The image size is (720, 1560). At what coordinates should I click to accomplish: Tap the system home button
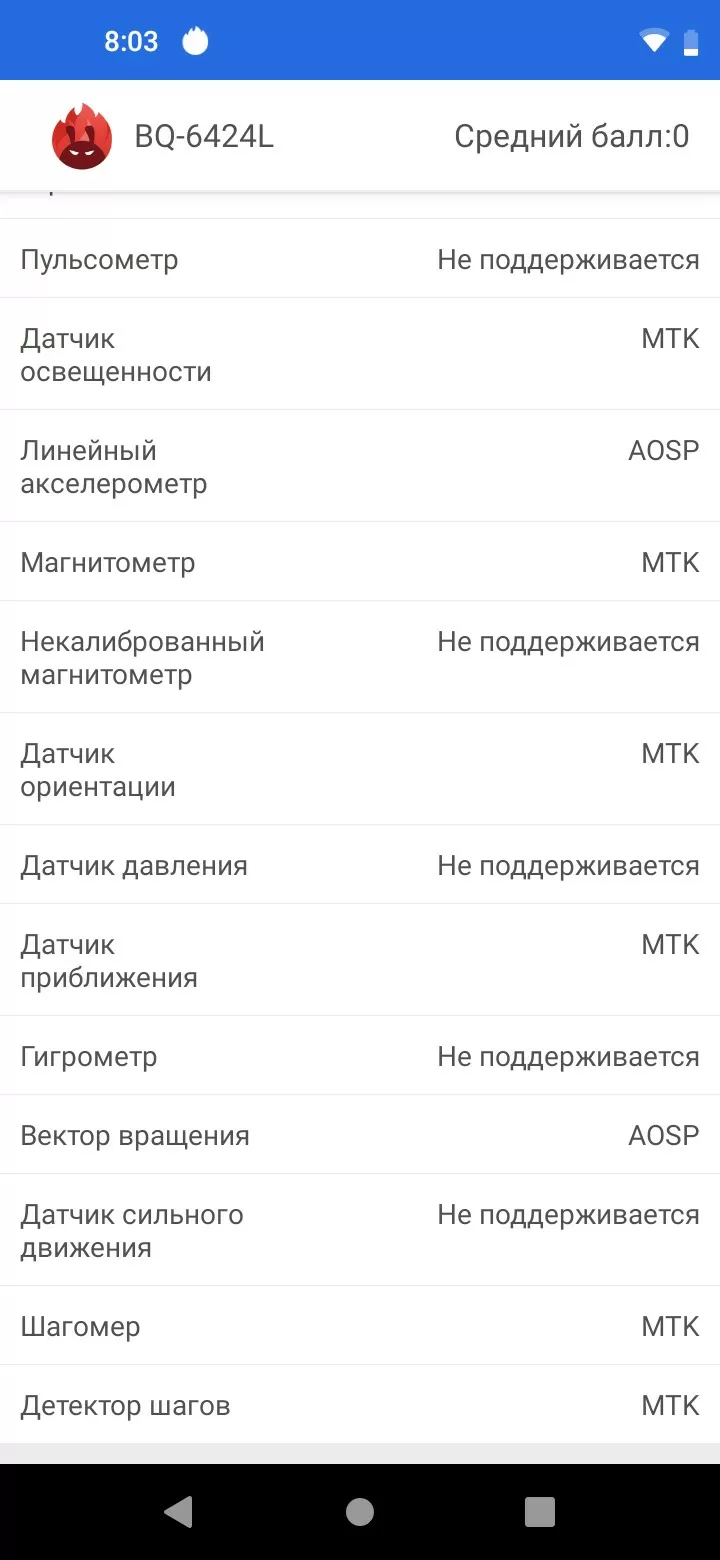pos(360,1511)
